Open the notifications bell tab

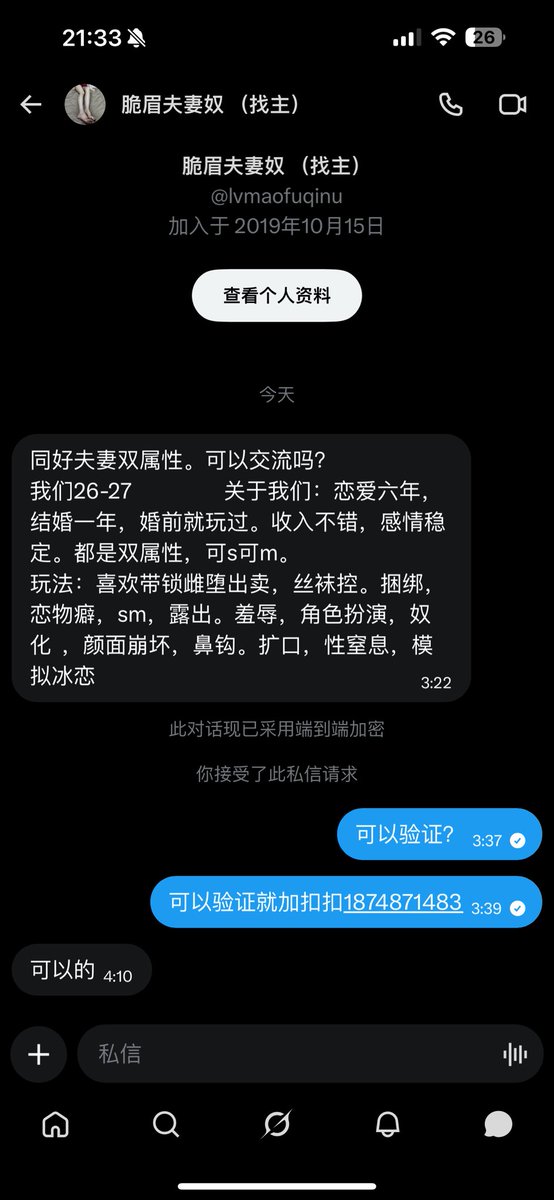pyautogui.click(x=388, y=1125)
